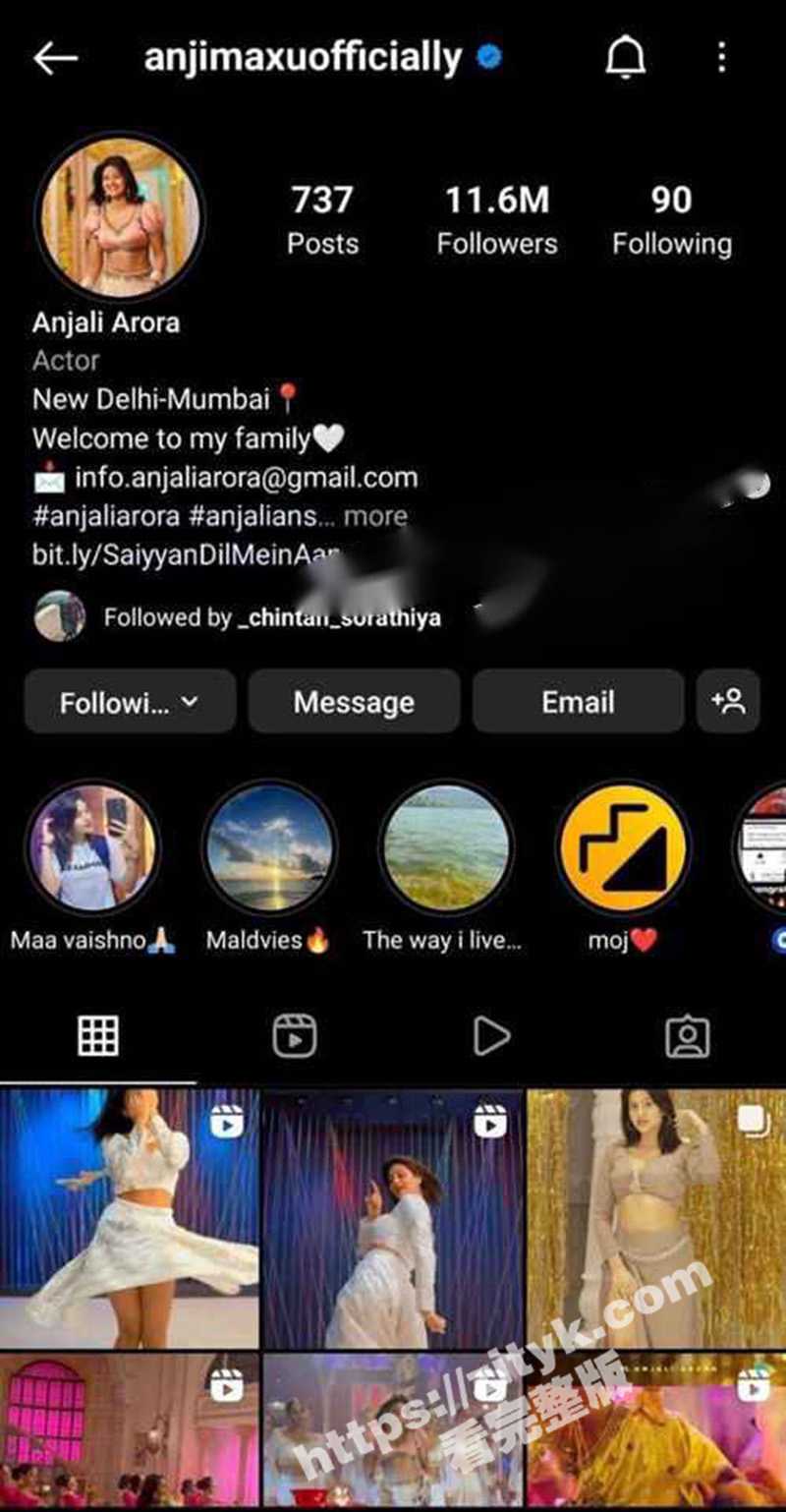Open the Followers list
Image resolution: width=786 pixels, height=1512 pixels.
496,220
